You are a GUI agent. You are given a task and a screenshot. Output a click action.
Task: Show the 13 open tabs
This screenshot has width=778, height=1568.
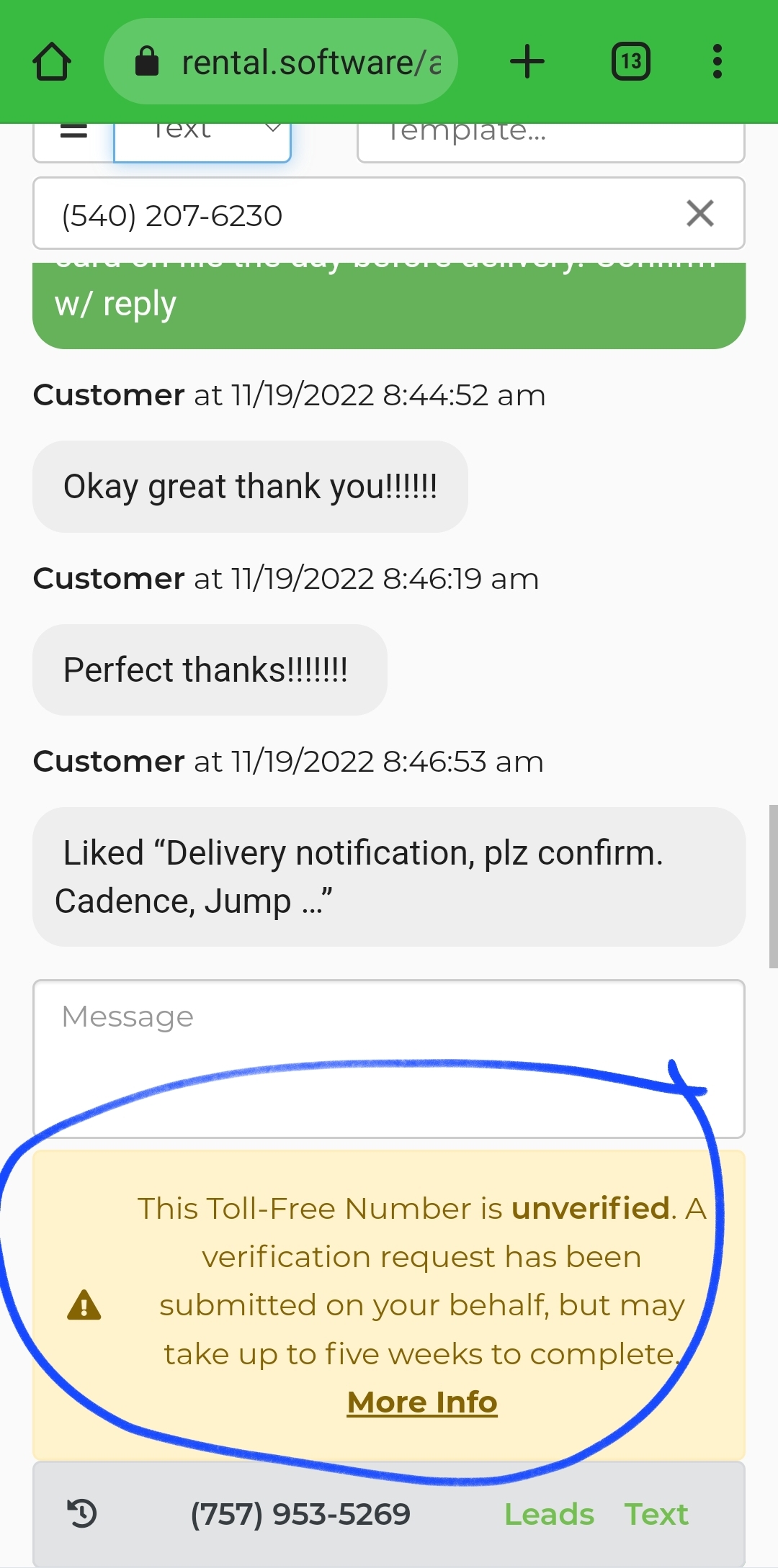[631, 62]
